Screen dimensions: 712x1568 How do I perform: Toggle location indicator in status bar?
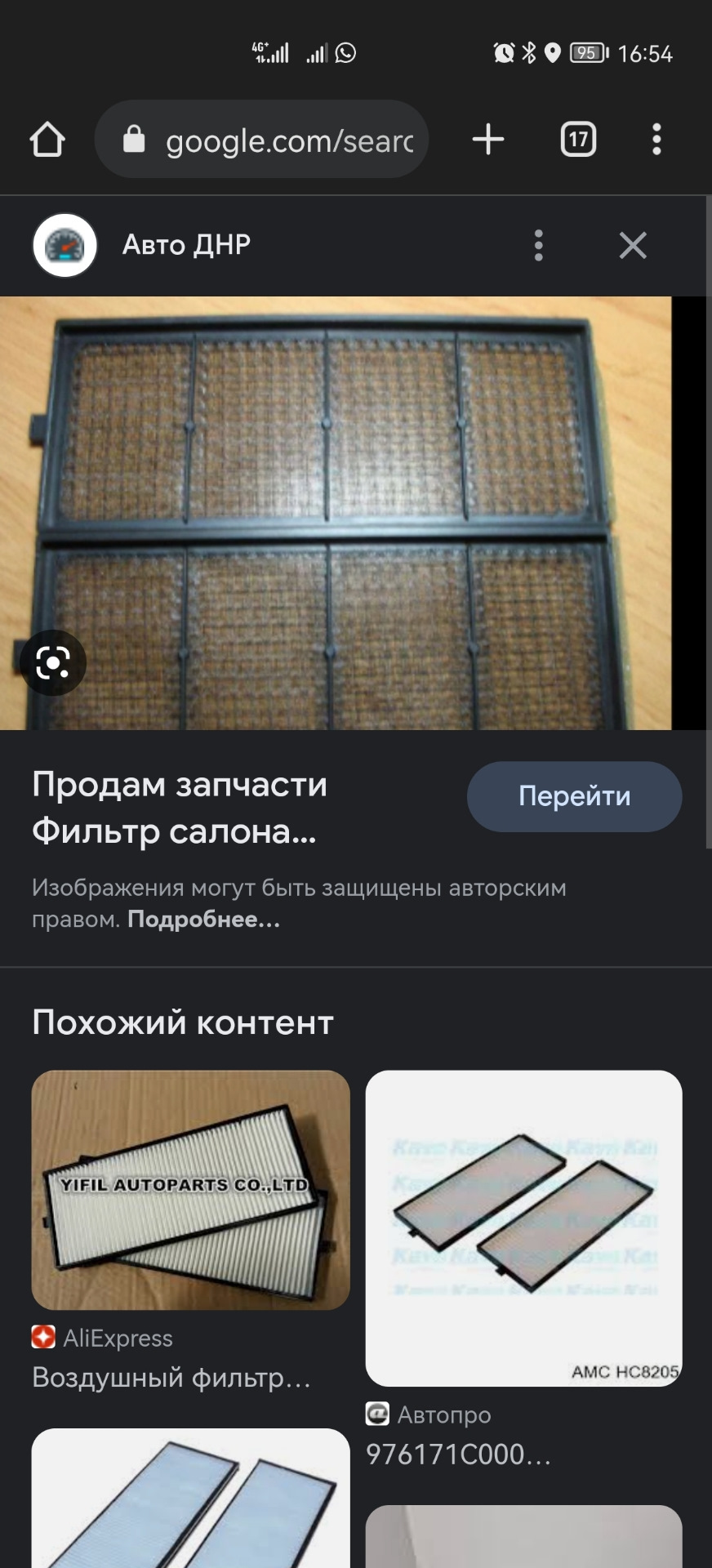click(554, 51)
